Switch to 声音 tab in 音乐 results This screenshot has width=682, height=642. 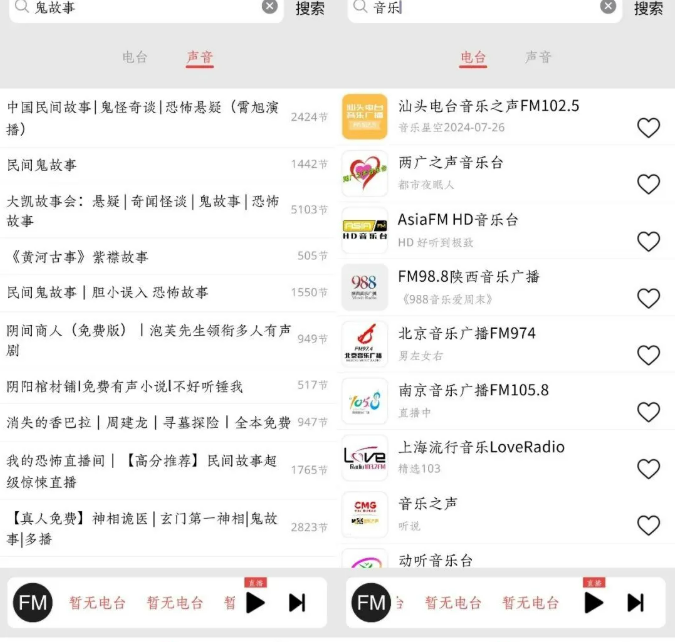pyautogui.click(x=539, y=57)
